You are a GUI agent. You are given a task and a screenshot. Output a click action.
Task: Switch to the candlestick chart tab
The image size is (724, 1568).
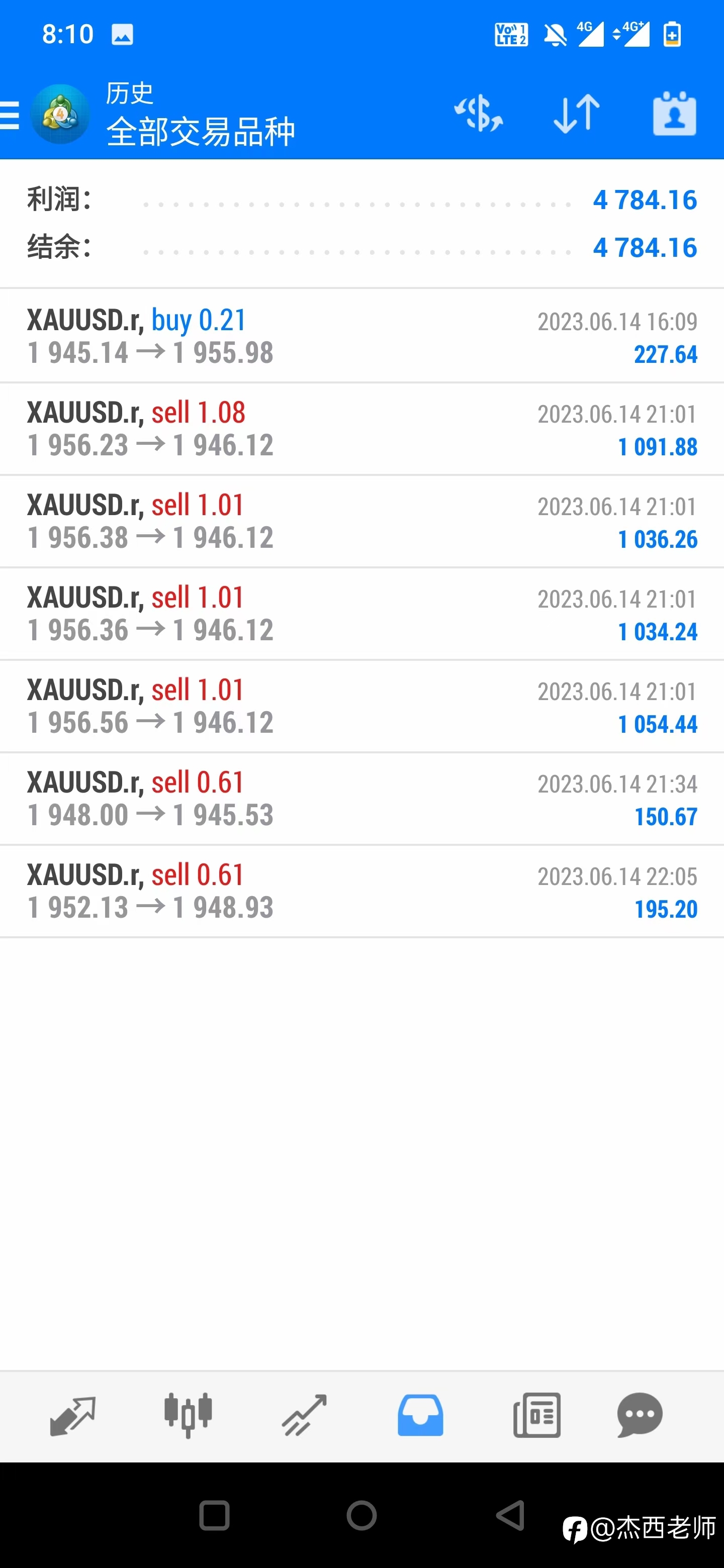188,1416
